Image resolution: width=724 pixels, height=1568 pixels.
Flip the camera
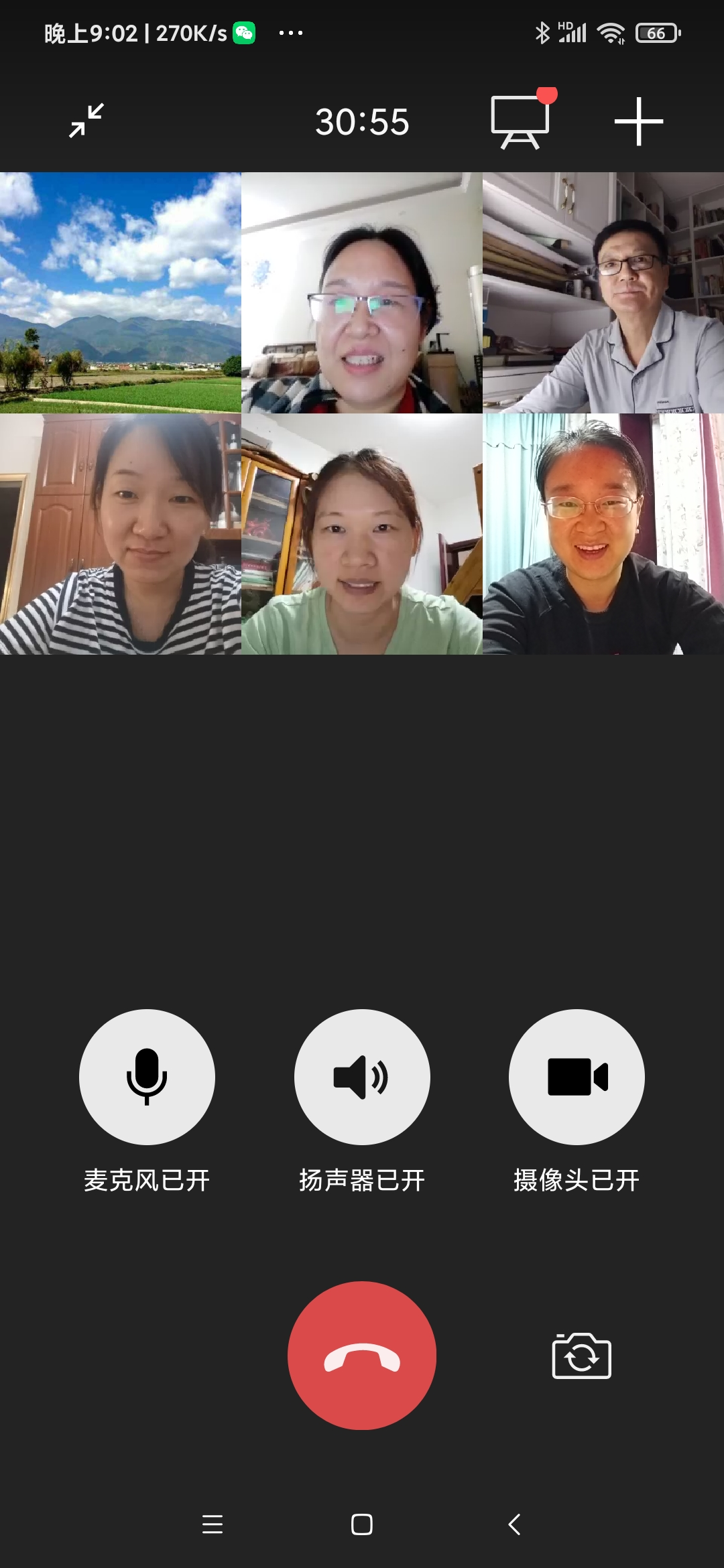click(581, 1356)
